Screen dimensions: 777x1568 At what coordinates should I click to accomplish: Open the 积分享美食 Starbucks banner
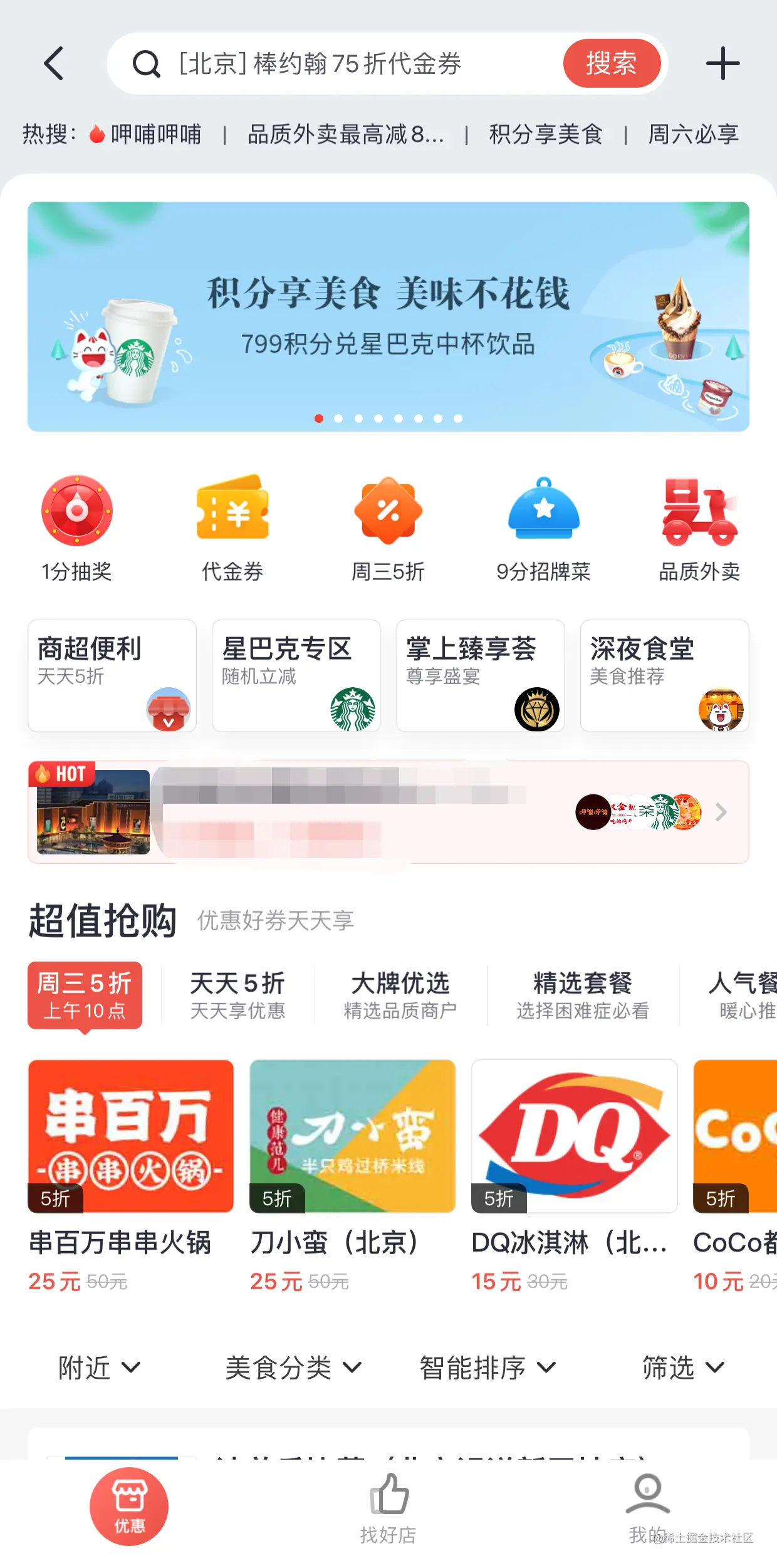point(388,316)
